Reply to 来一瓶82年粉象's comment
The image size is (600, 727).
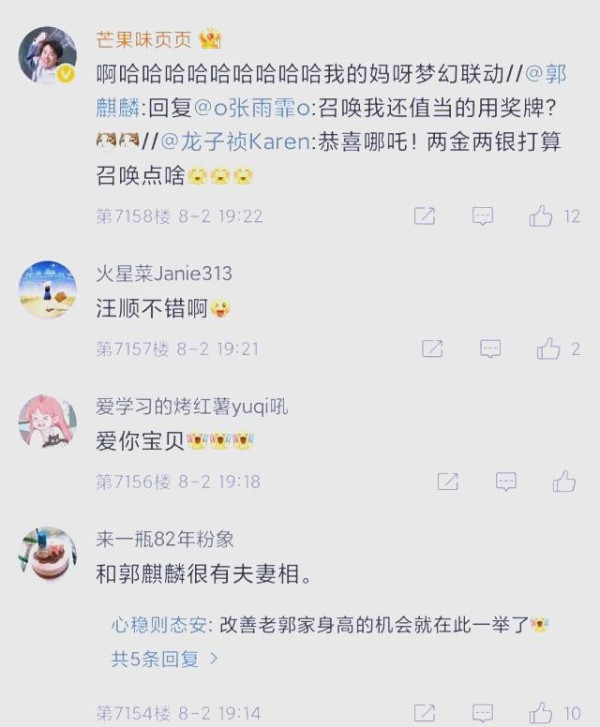pos(483,713)
